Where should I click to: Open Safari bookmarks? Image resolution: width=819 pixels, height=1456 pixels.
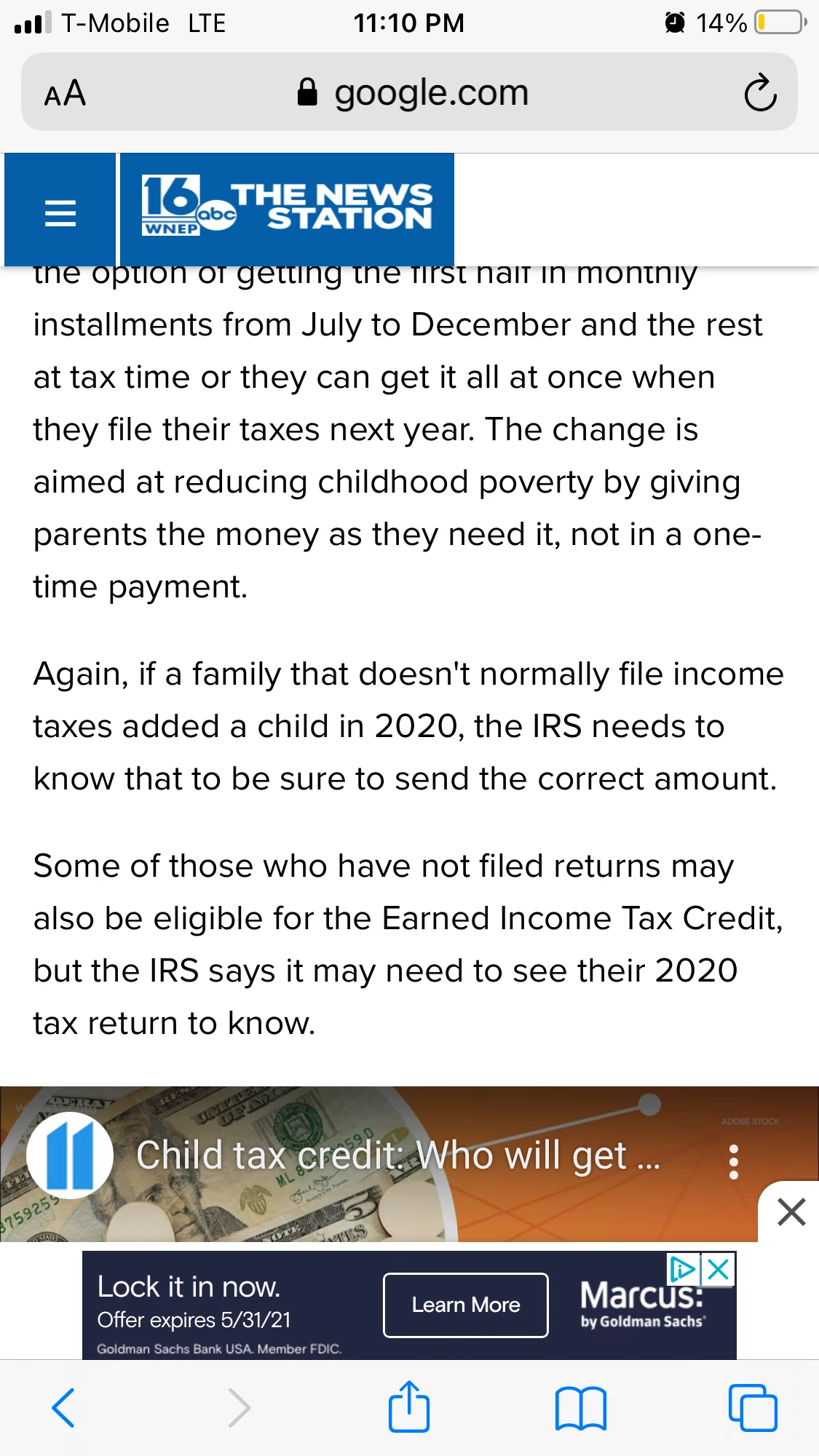[x=580, y=1408]
